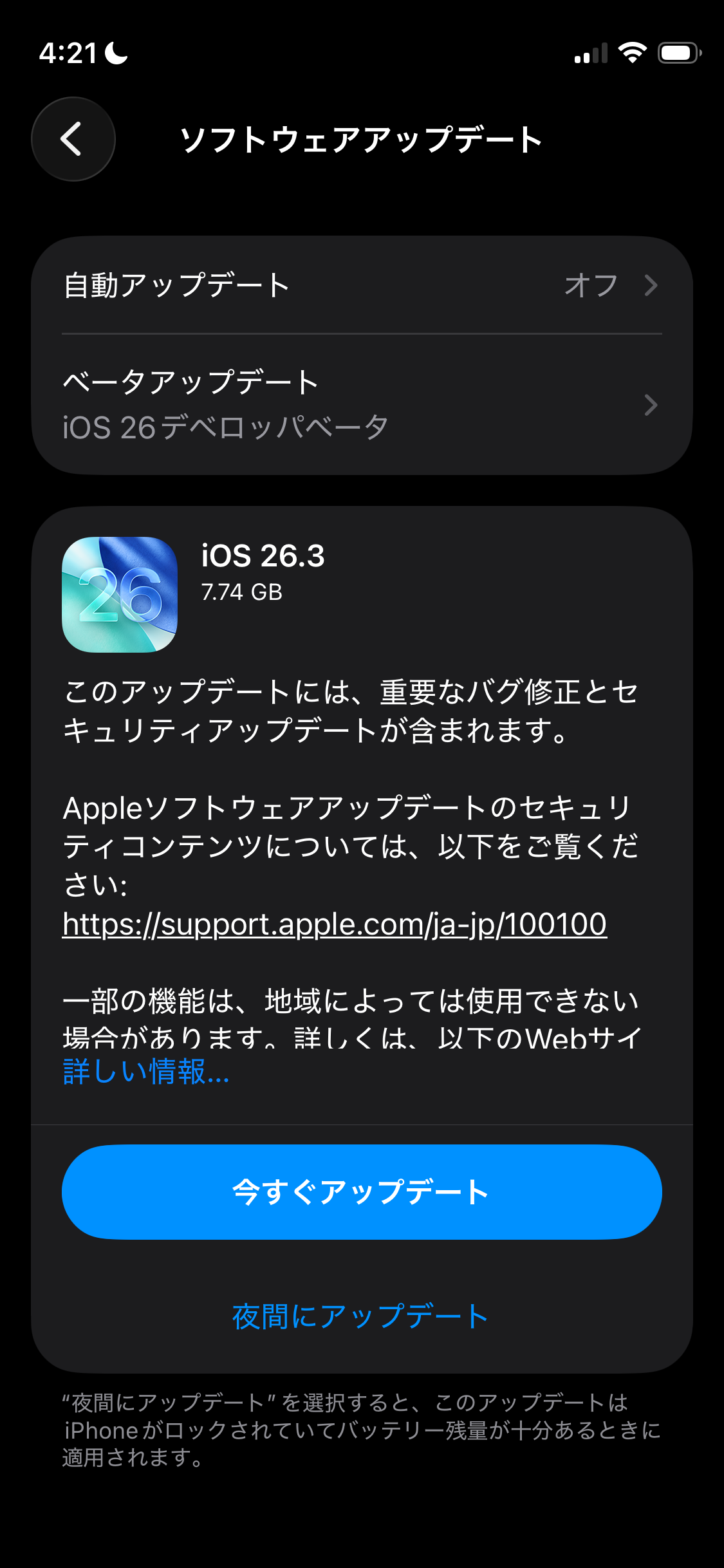Open ベータアップデート options
Screen dimensions: 724x1568
pyautogui.click(x=362, y=404)
